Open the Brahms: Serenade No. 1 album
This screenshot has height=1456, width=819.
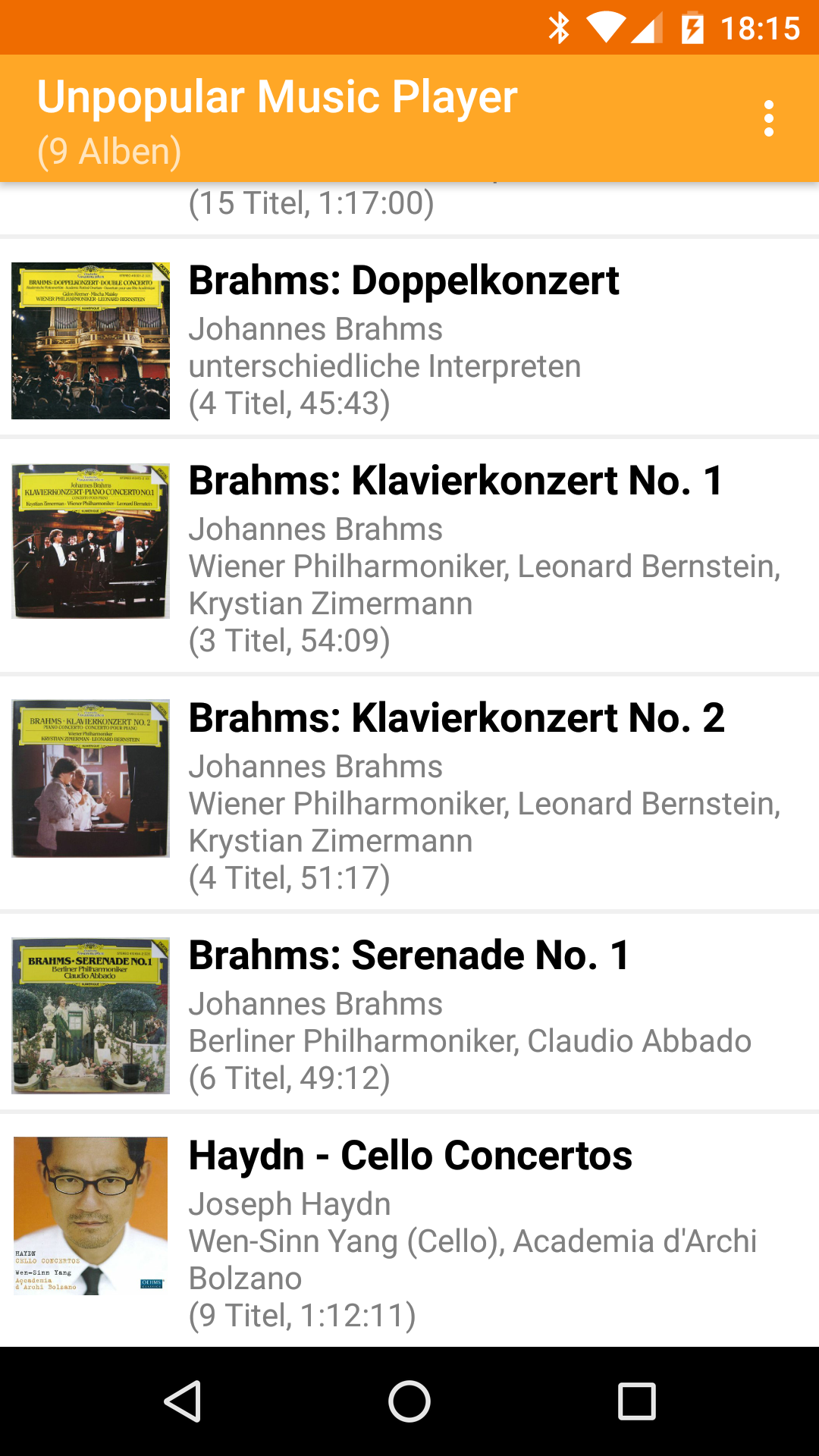point(409,1014)
